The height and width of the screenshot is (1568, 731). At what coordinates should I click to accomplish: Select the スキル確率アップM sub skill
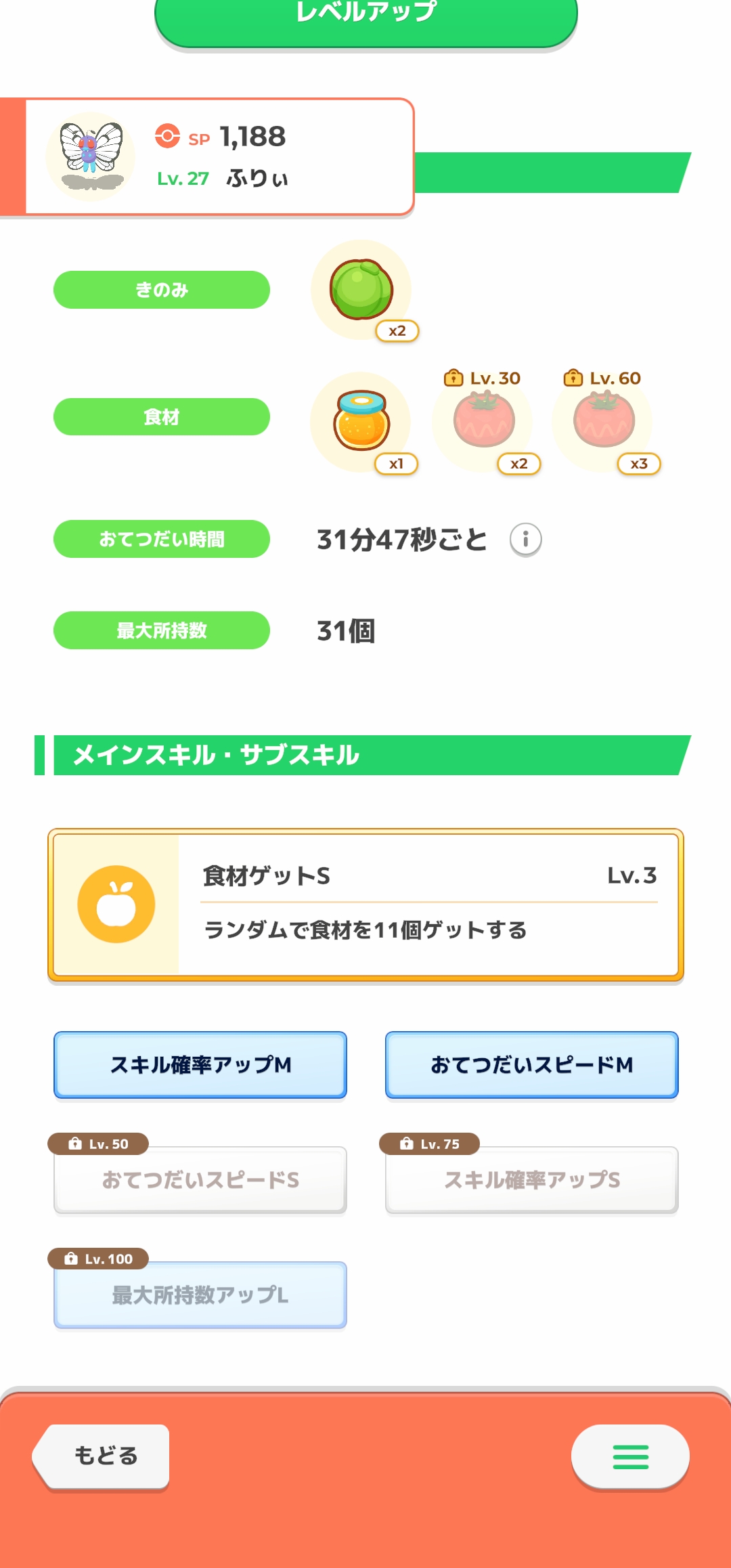tap(200, 1065)
